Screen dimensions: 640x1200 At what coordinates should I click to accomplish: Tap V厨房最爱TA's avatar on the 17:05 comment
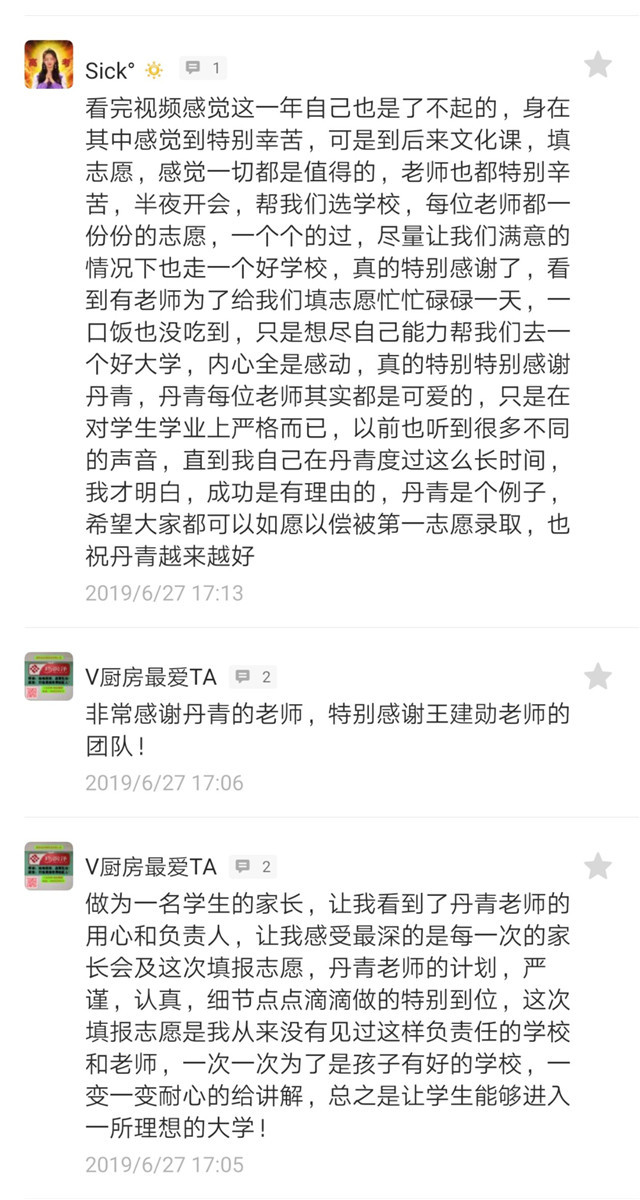click(48, 866)
